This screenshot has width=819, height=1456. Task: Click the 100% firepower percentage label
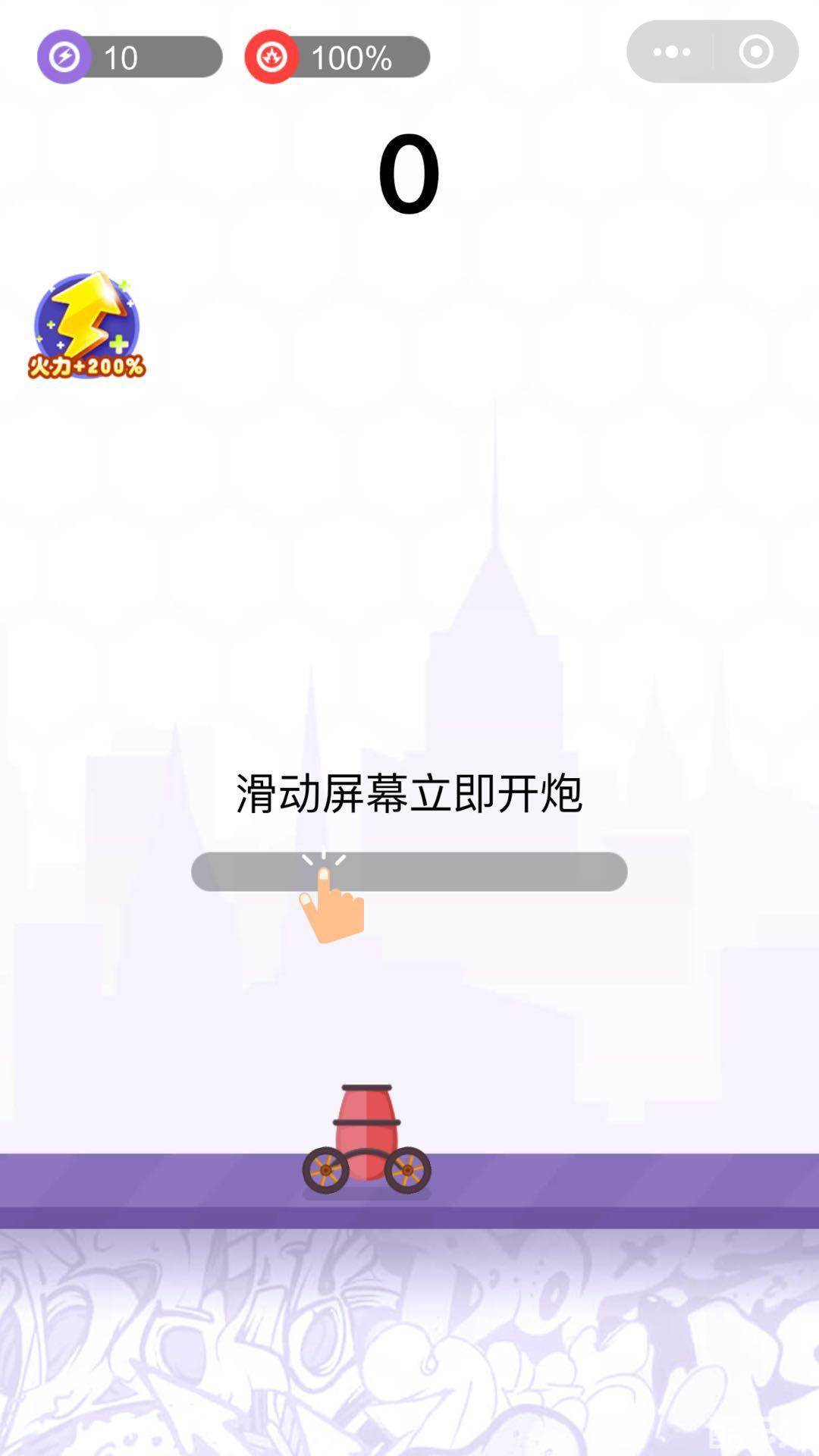click(x=350, y=56)
